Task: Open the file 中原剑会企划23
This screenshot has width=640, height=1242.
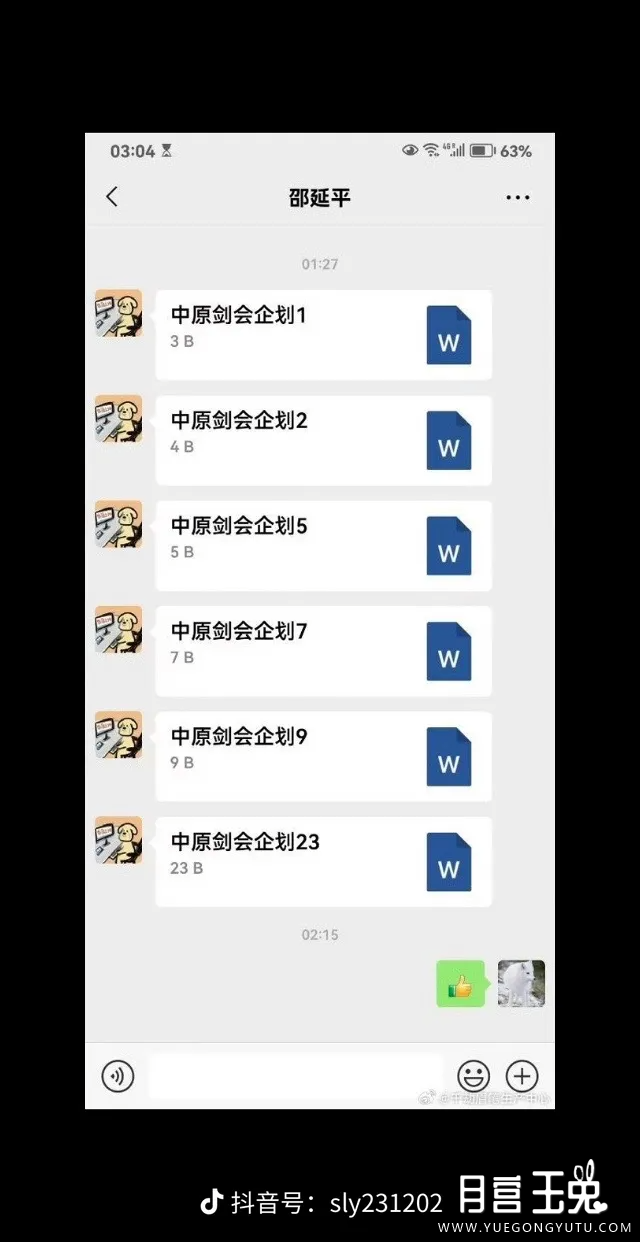Action: [x=323, y=861]
